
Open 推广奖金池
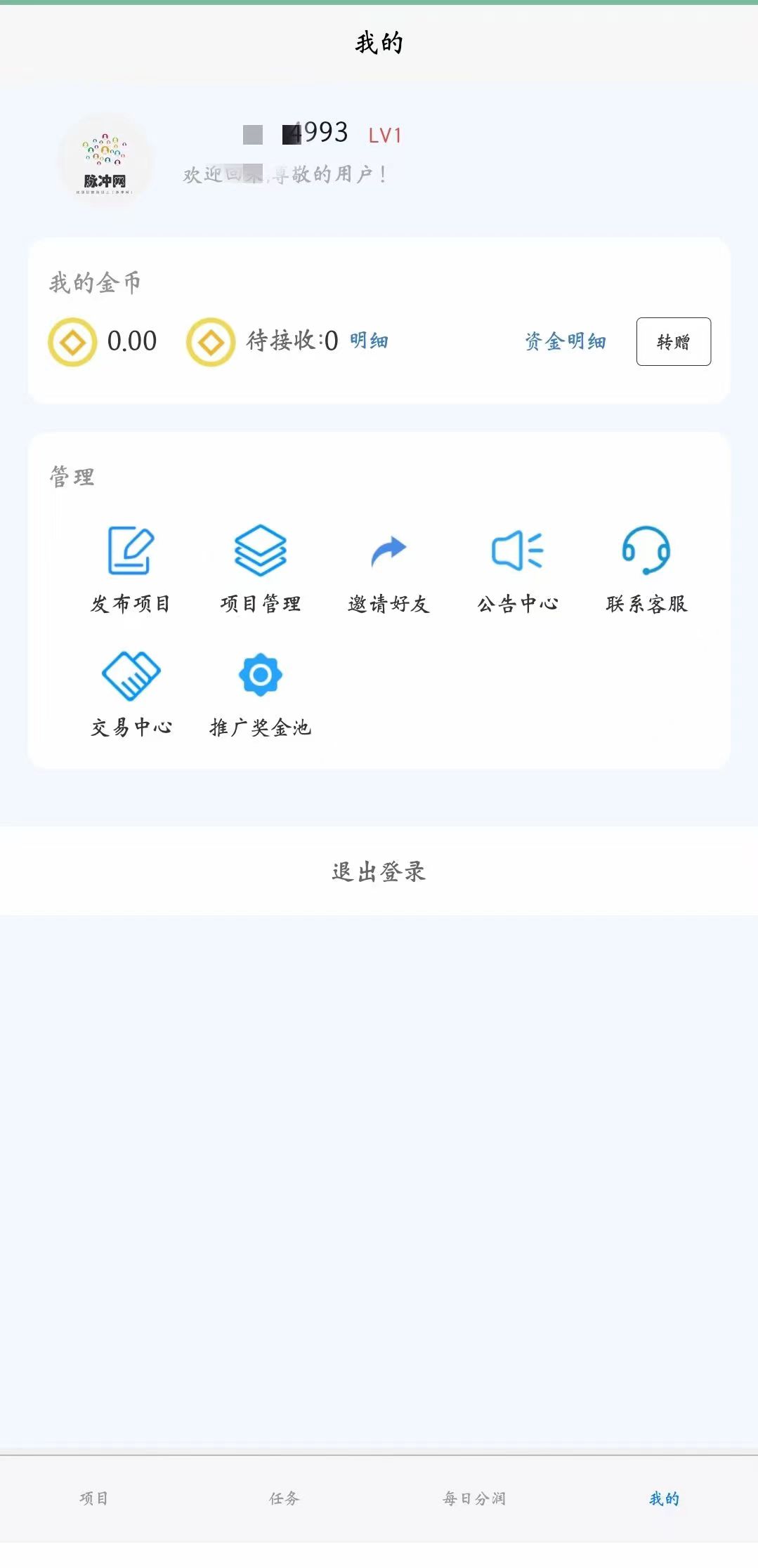(x=260, y=693)
